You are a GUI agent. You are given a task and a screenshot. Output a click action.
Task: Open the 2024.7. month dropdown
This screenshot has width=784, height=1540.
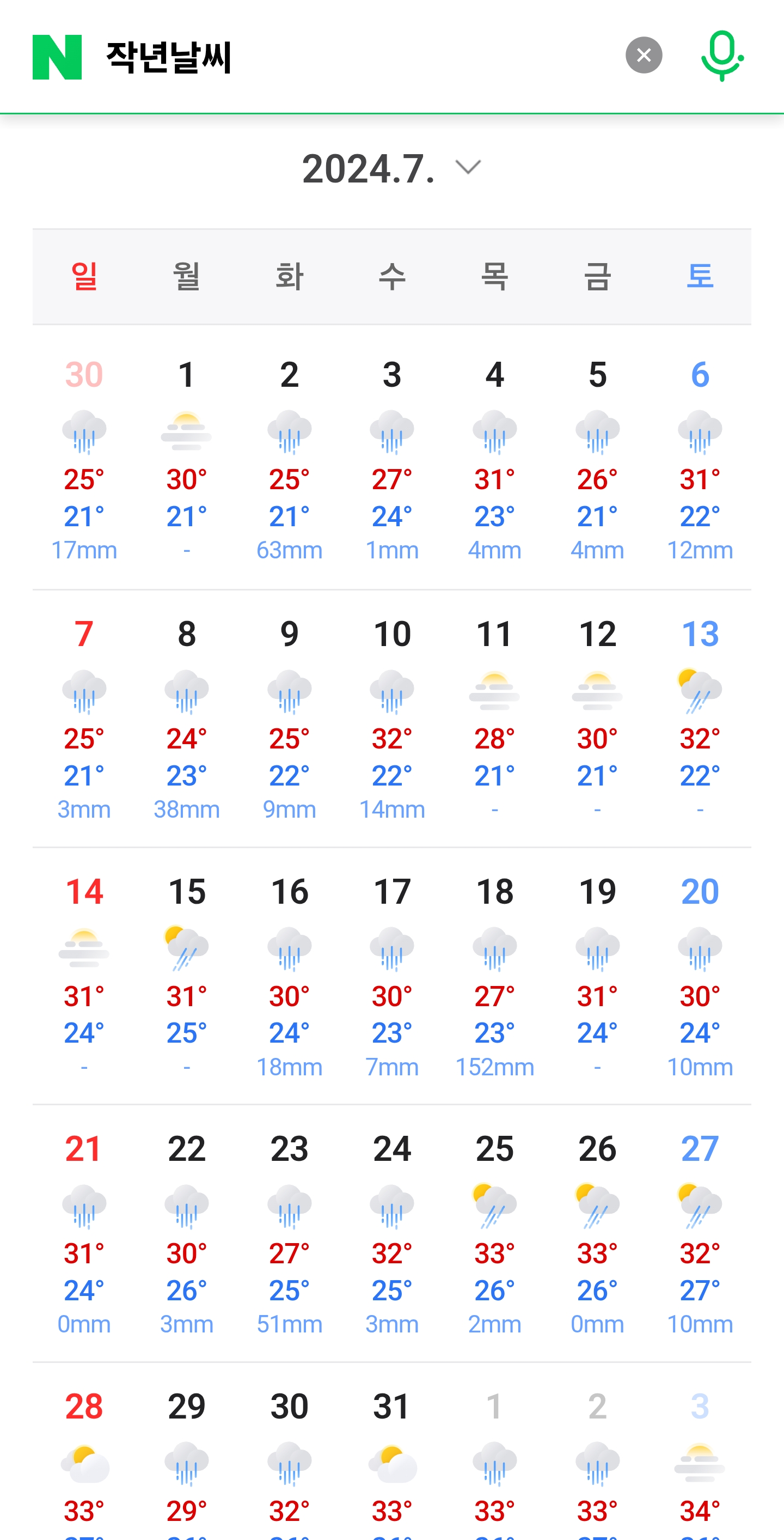[391, 168]
